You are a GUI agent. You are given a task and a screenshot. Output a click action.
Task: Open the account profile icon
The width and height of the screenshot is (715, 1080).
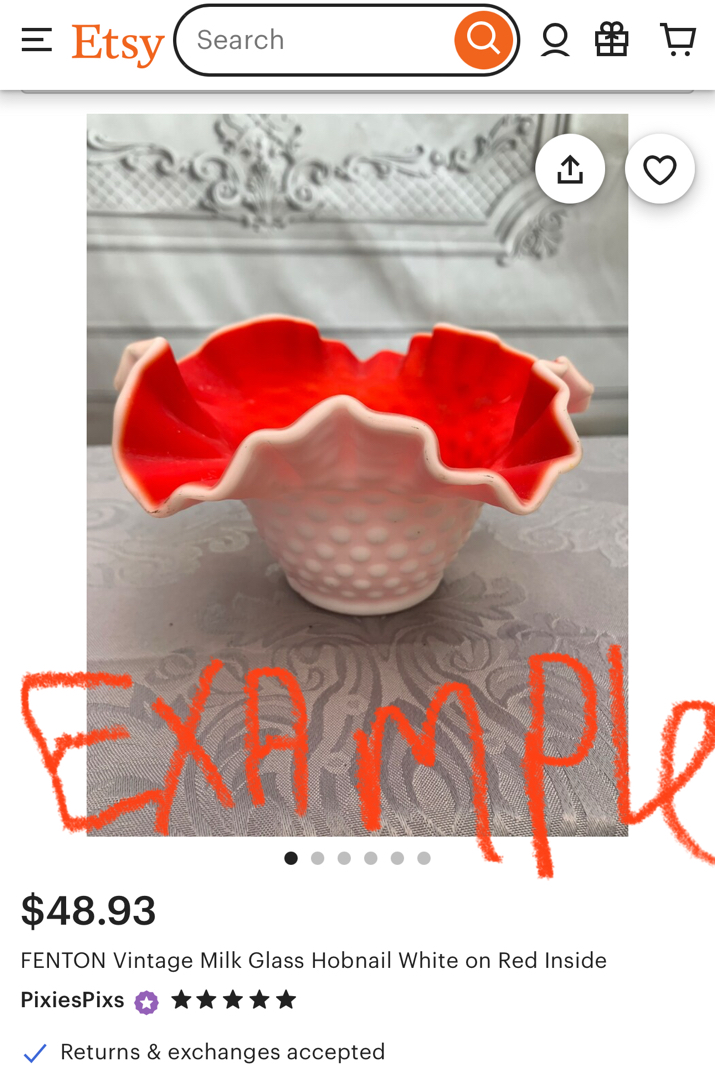click(x=555, y=40)
